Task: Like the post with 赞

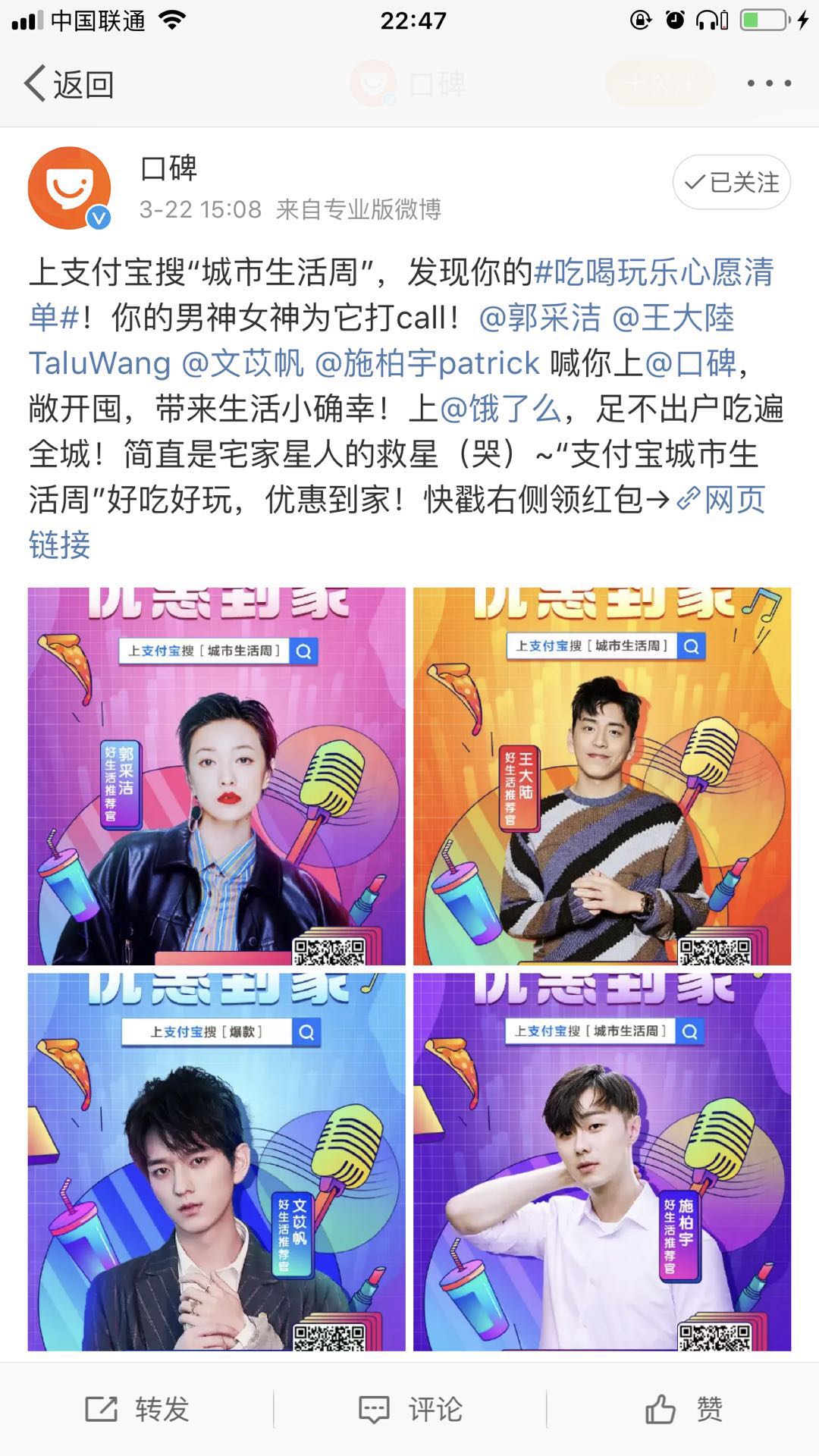Action: (684, 1409)
